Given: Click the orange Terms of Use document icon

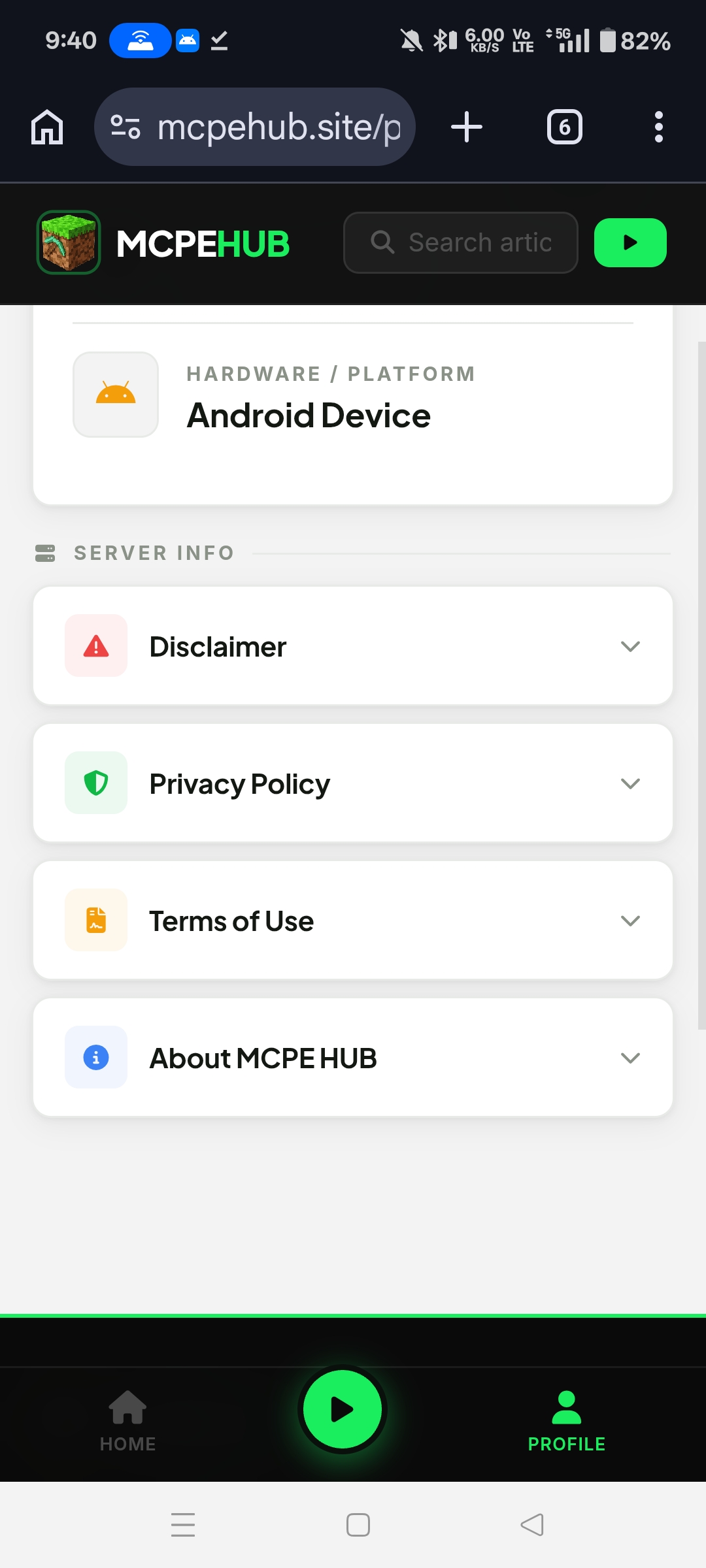Looking at the screenshot, I should click(95, 920).
